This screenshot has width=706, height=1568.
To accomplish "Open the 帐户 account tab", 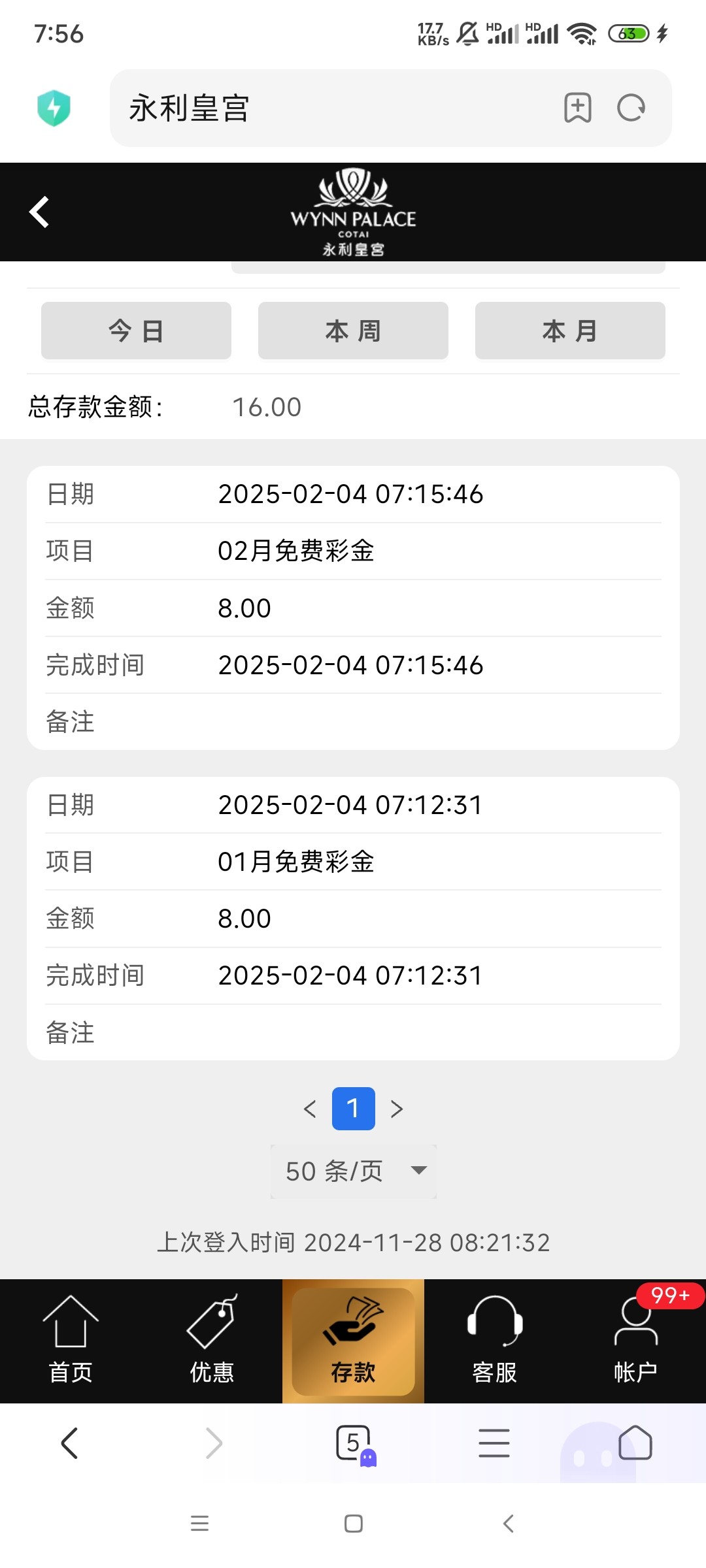I will [635, 1341].
